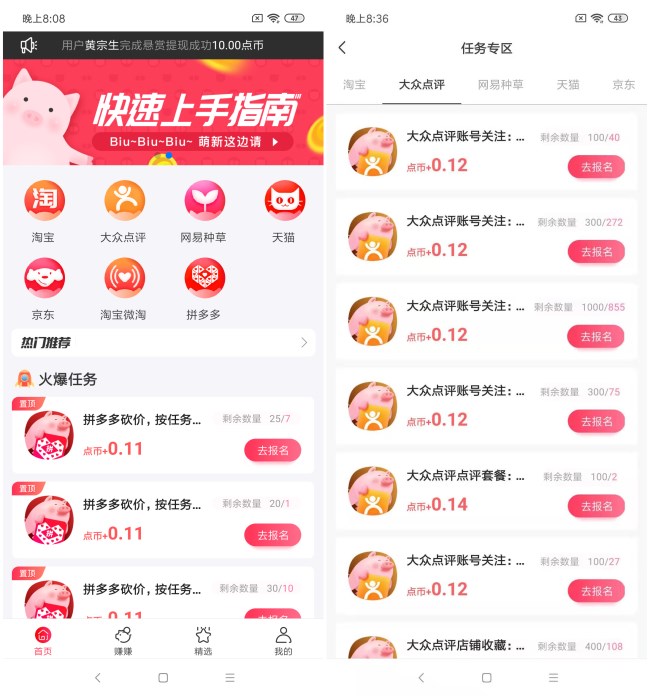The width and height of the screenshot is (650, 700).
Task: Sign up for 大众点评点评套餐 task
Action: coord(596,506)
